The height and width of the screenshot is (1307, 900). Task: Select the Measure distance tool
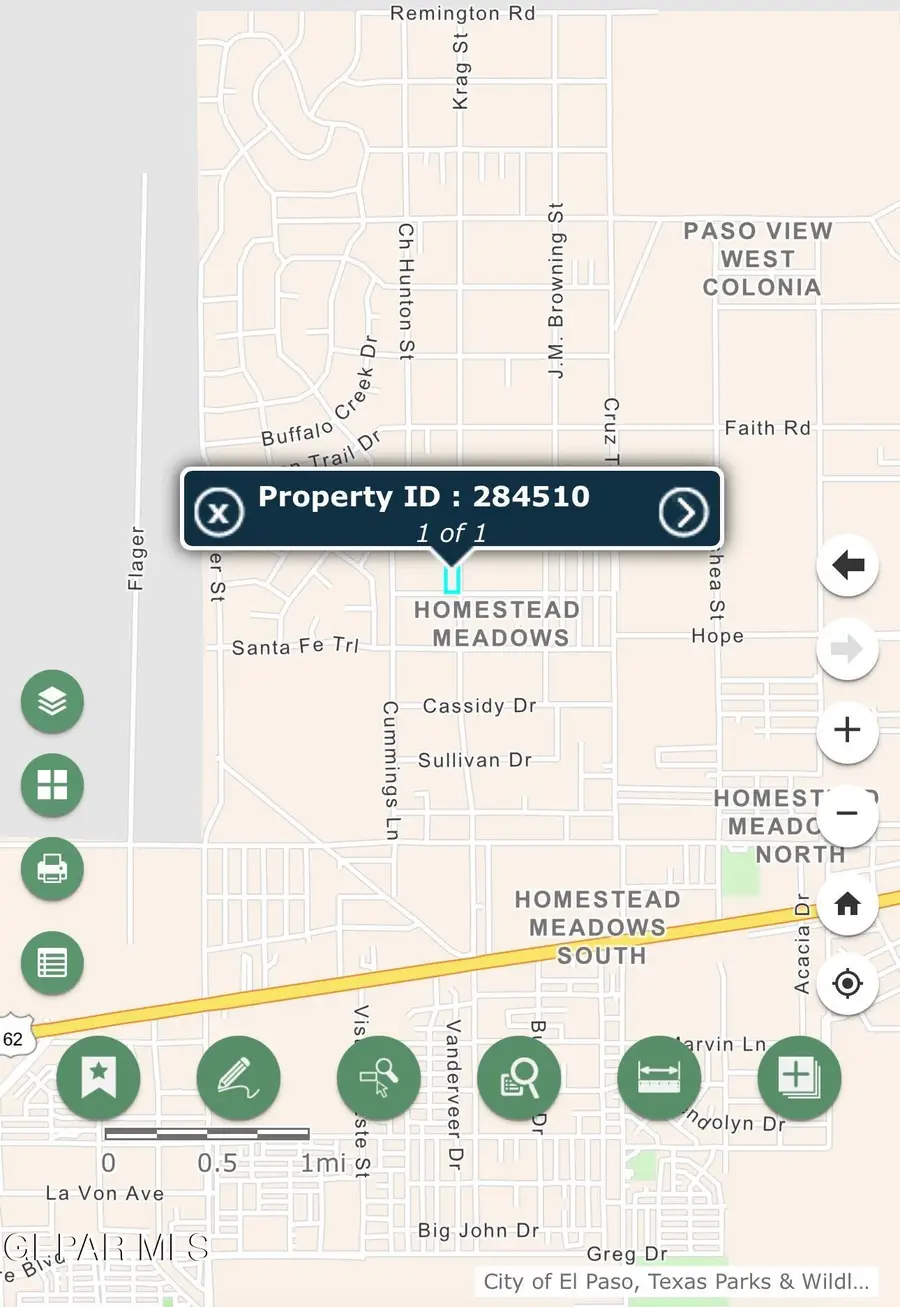coord(659,1078)
